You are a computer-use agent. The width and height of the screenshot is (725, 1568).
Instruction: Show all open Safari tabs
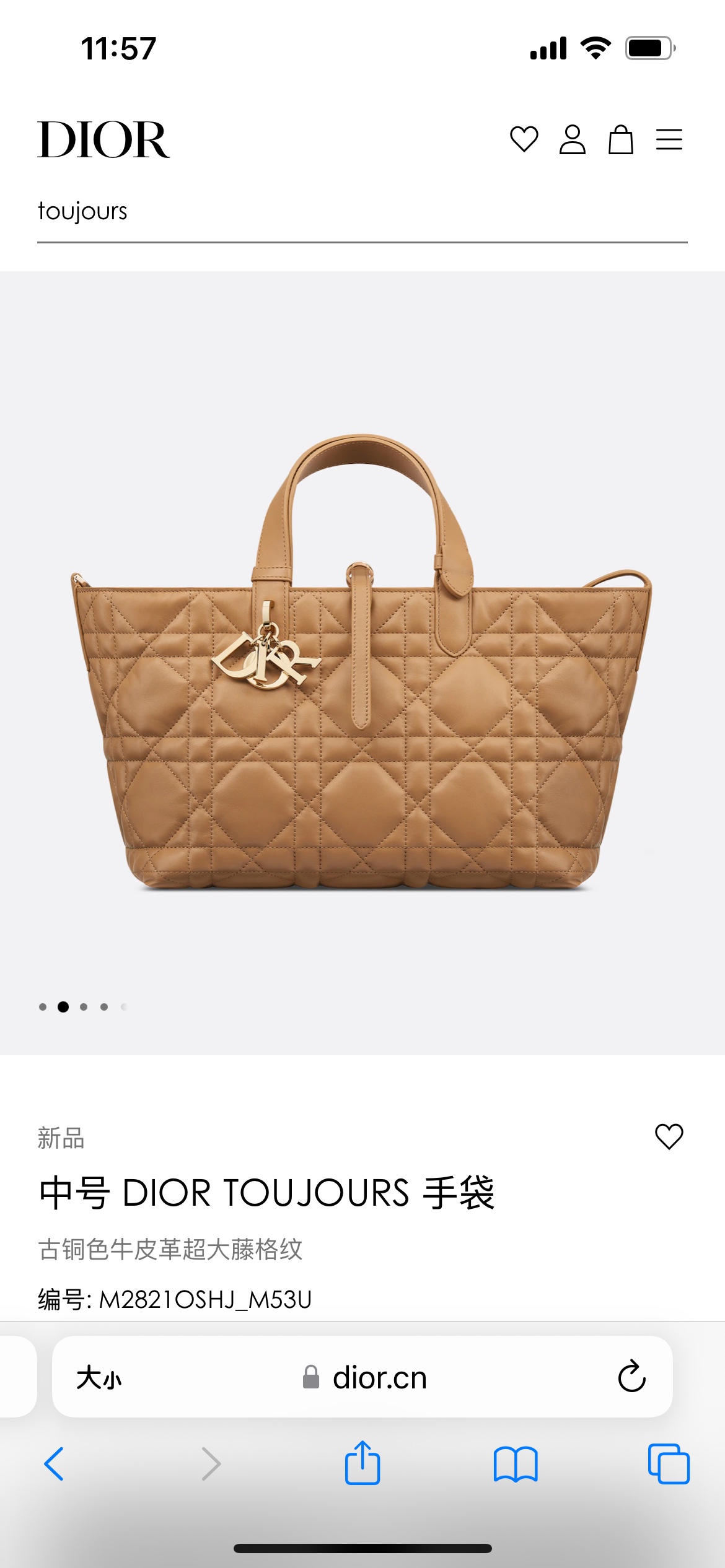click(668, 1464)
